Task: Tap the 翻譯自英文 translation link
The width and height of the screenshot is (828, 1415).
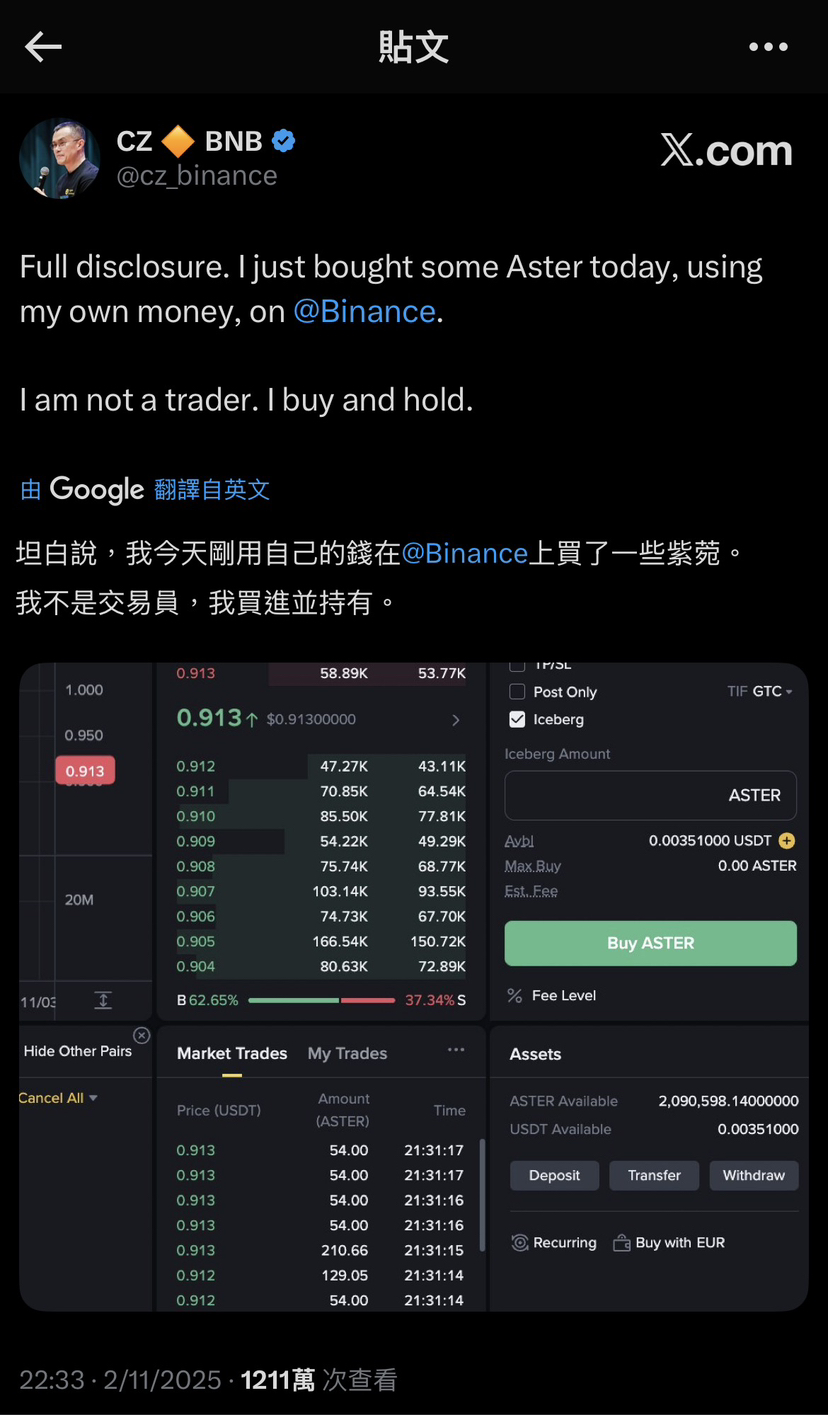Action: click(212, 489)
